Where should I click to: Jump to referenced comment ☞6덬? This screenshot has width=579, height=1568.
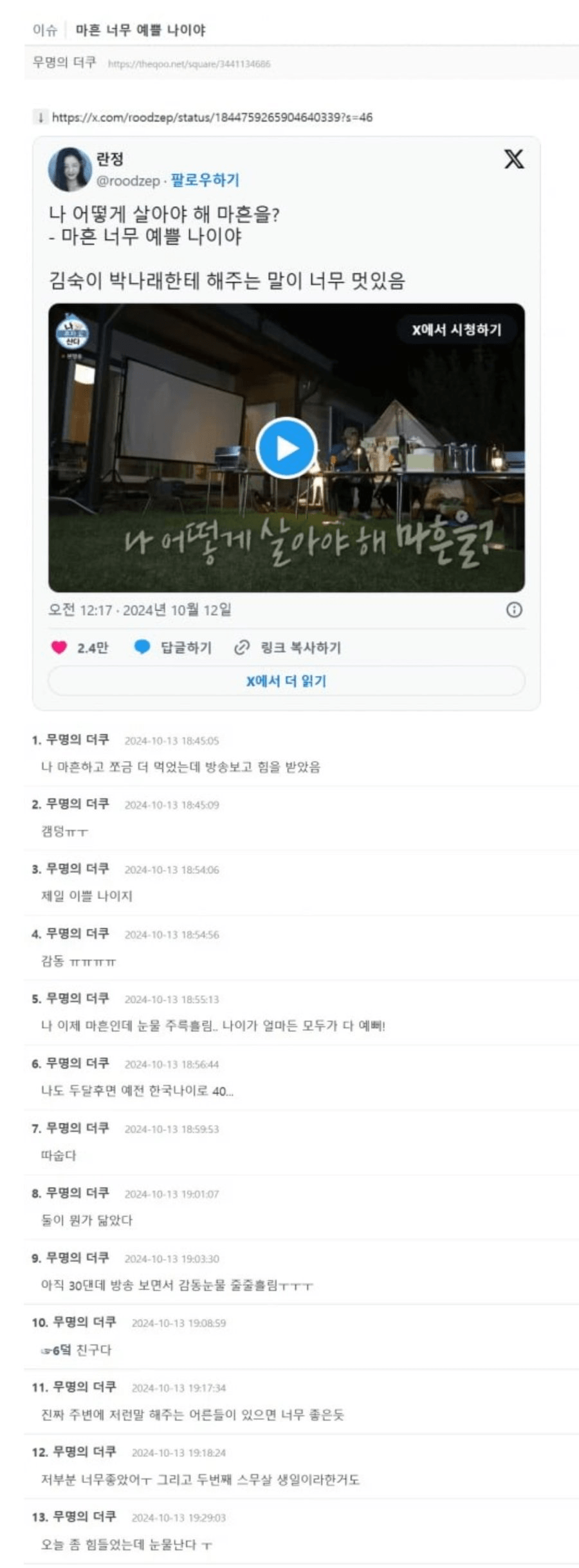pos(56,1350)
